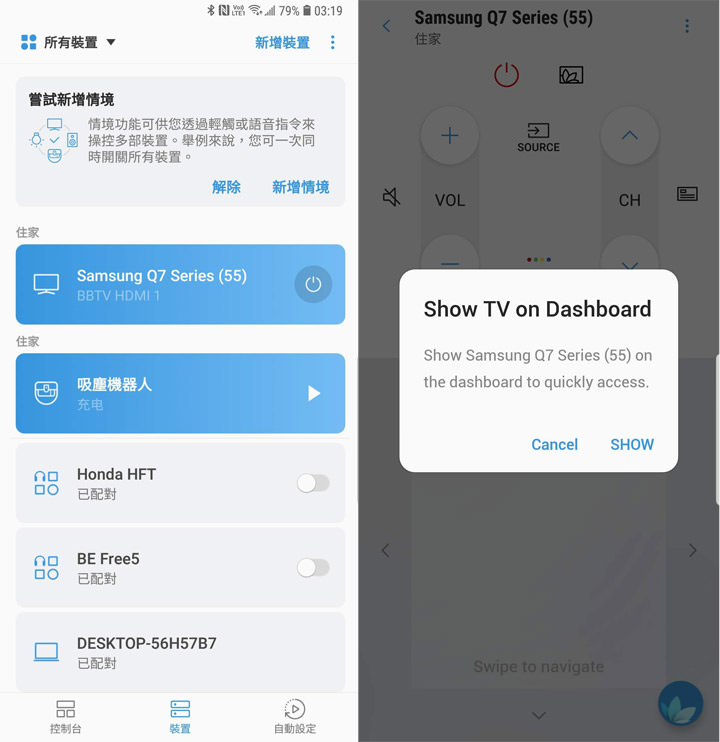Confirm with SHOW in the dialog
Screen dimensions: 720x742
tap(632, 444)
